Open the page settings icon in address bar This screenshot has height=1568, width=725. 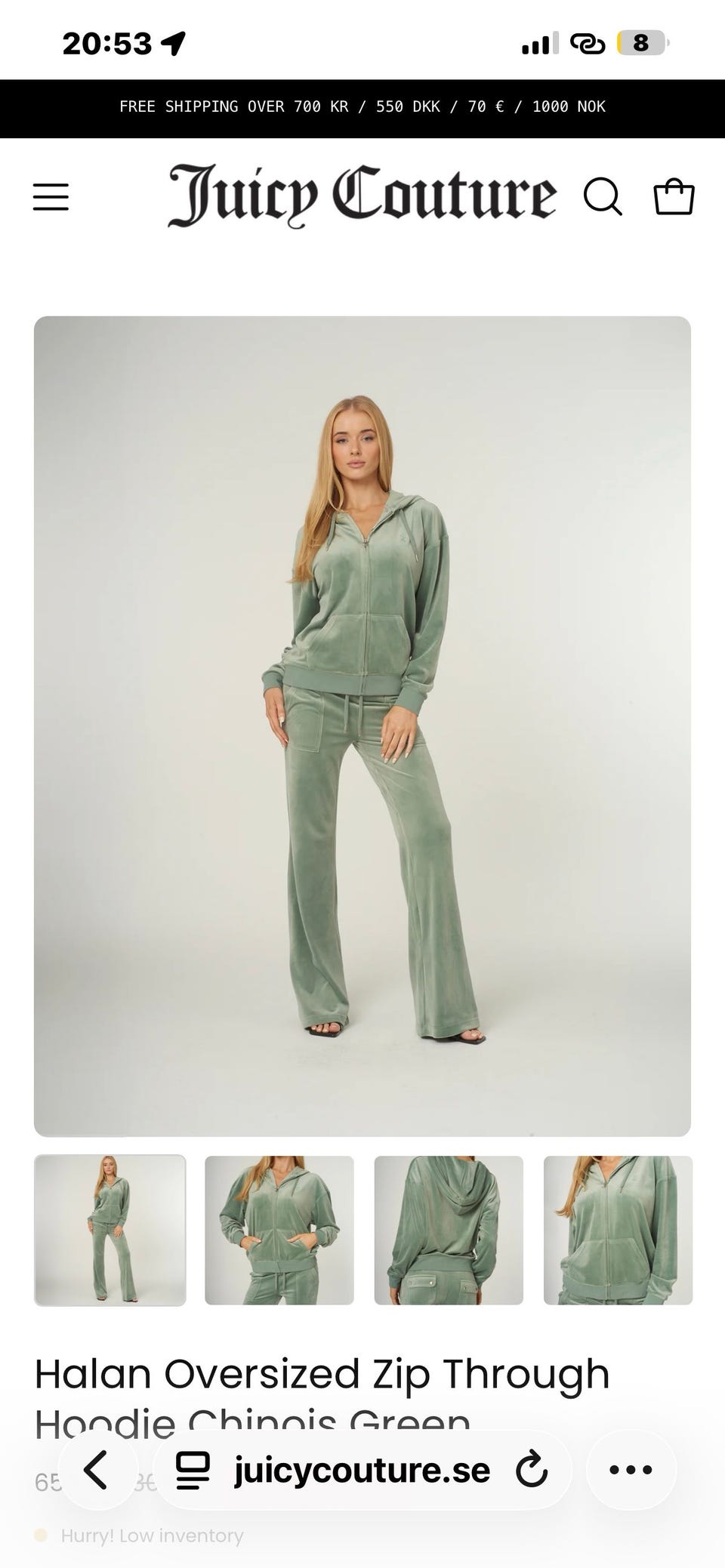coord(193,1470)
